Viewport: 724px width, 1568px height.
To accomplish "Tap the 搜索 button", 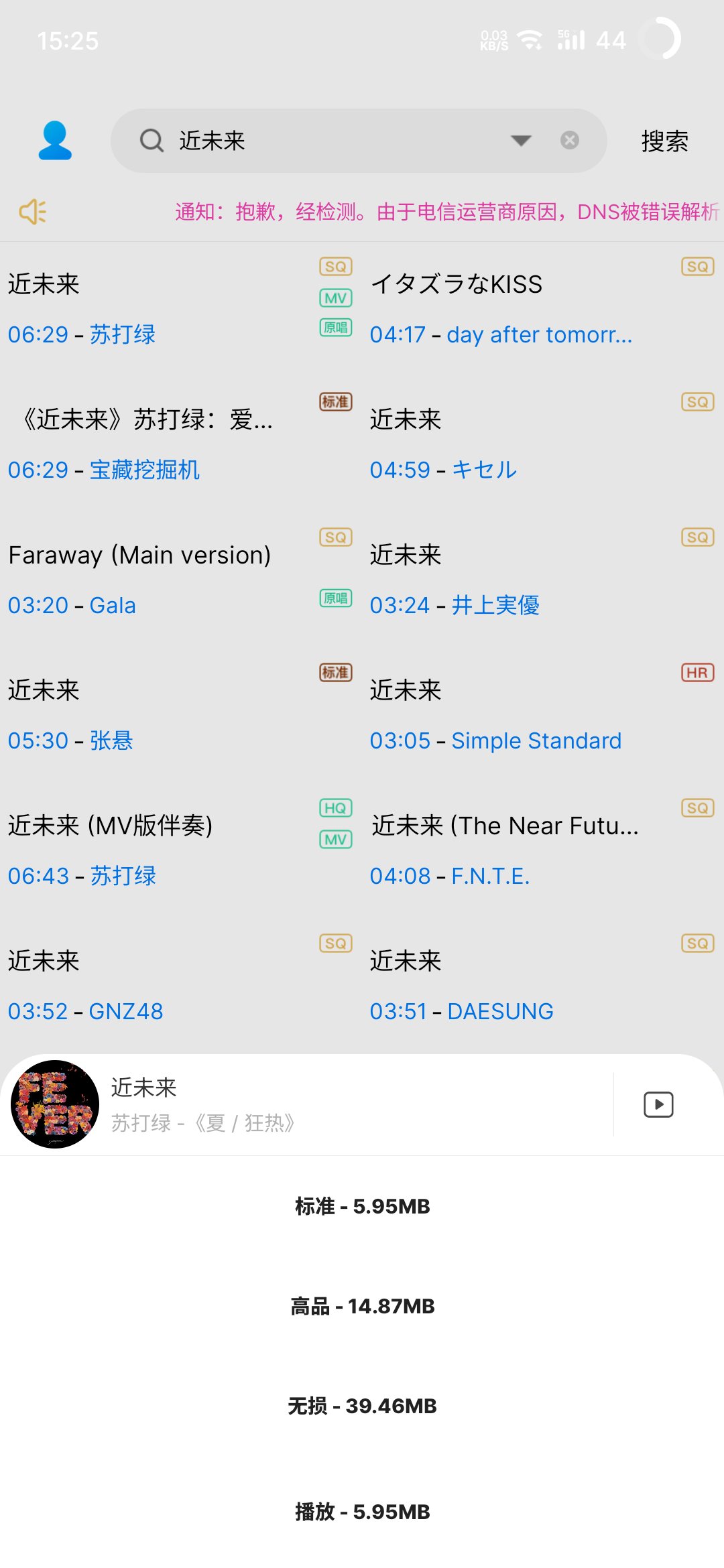I will click(x=664, y=141).
